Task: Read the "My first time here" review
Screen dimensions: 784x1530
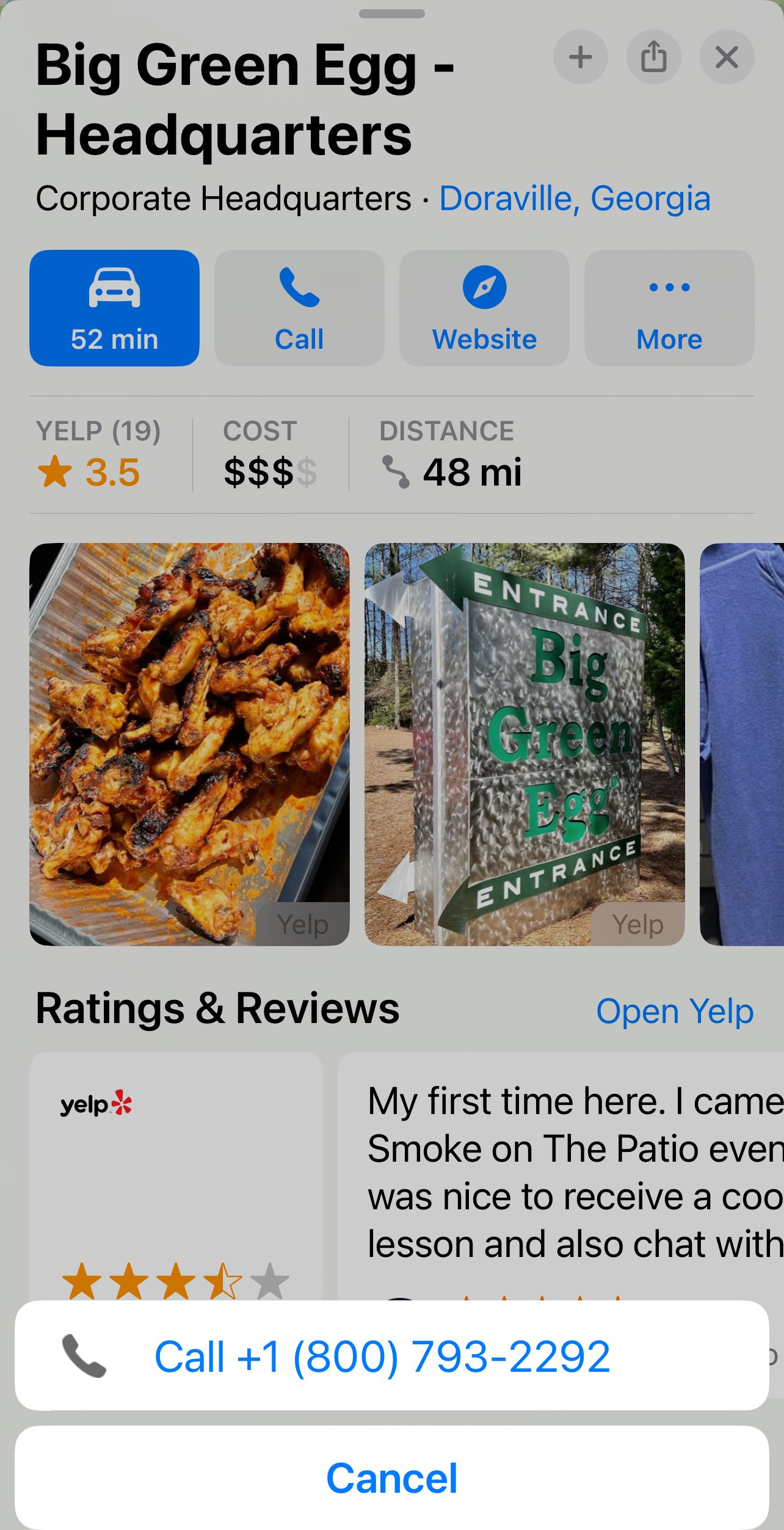Action: [x=574, y=1173]
